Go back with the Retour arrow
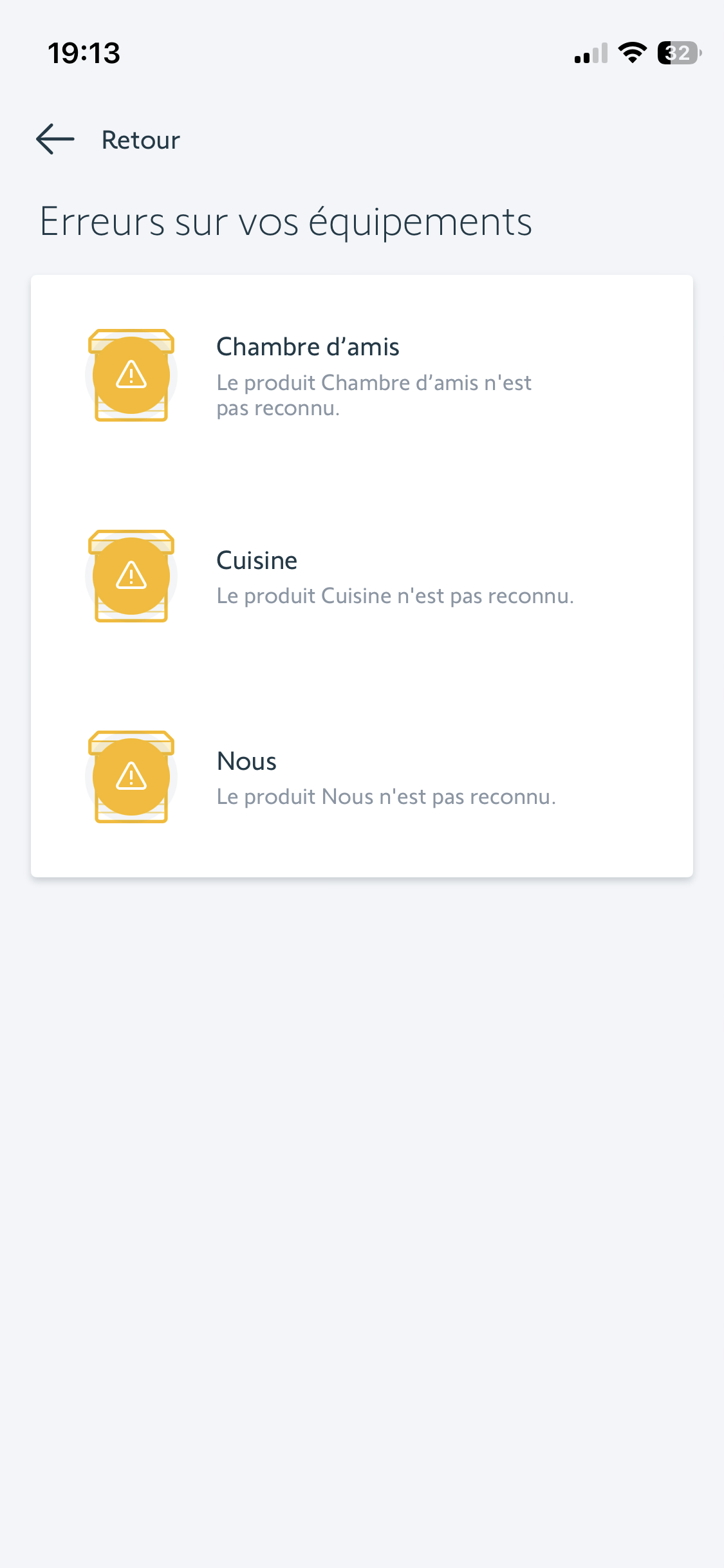724x1568 pixels. tap(55, 139)
